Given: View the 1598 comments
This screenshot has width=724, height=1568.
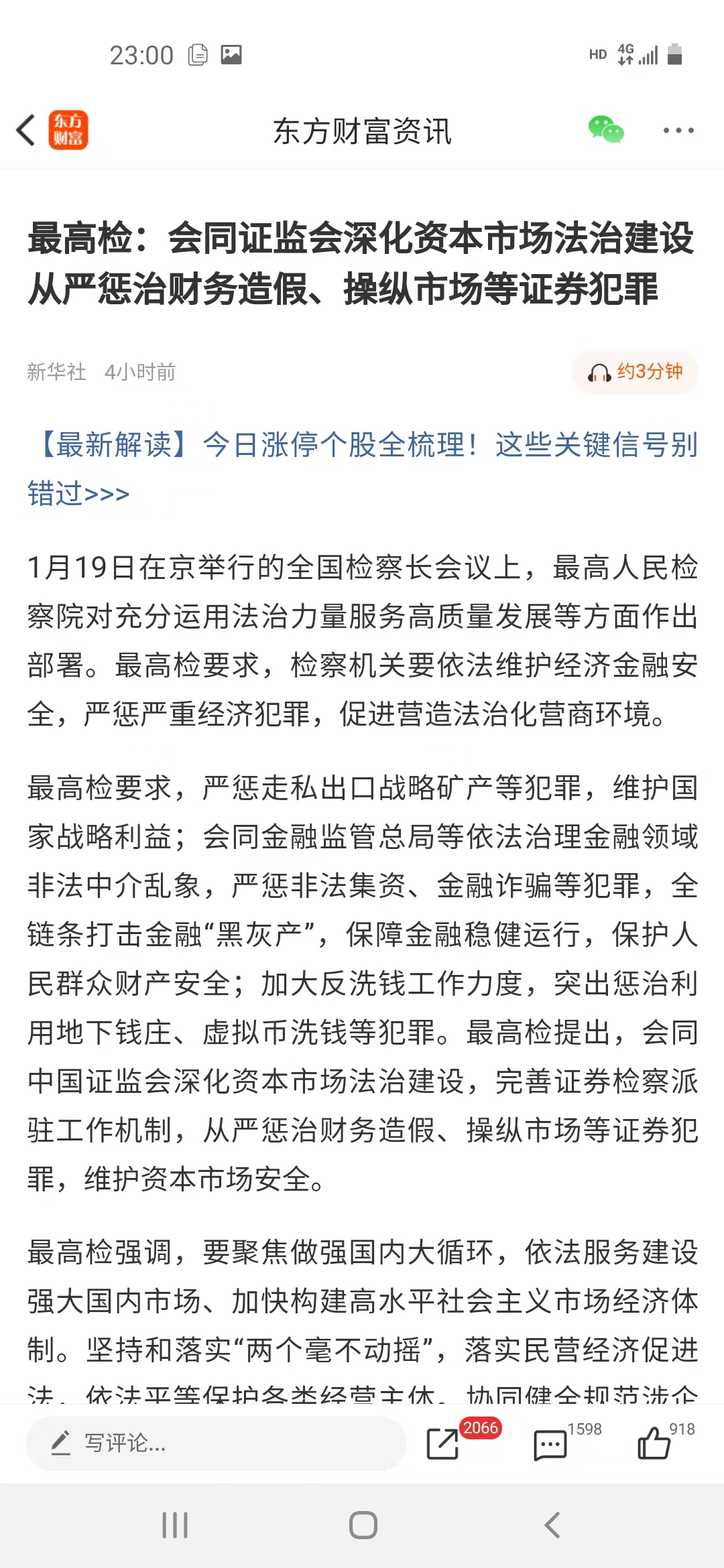Looking at the screenshot, I should [x=550, y=1444].
